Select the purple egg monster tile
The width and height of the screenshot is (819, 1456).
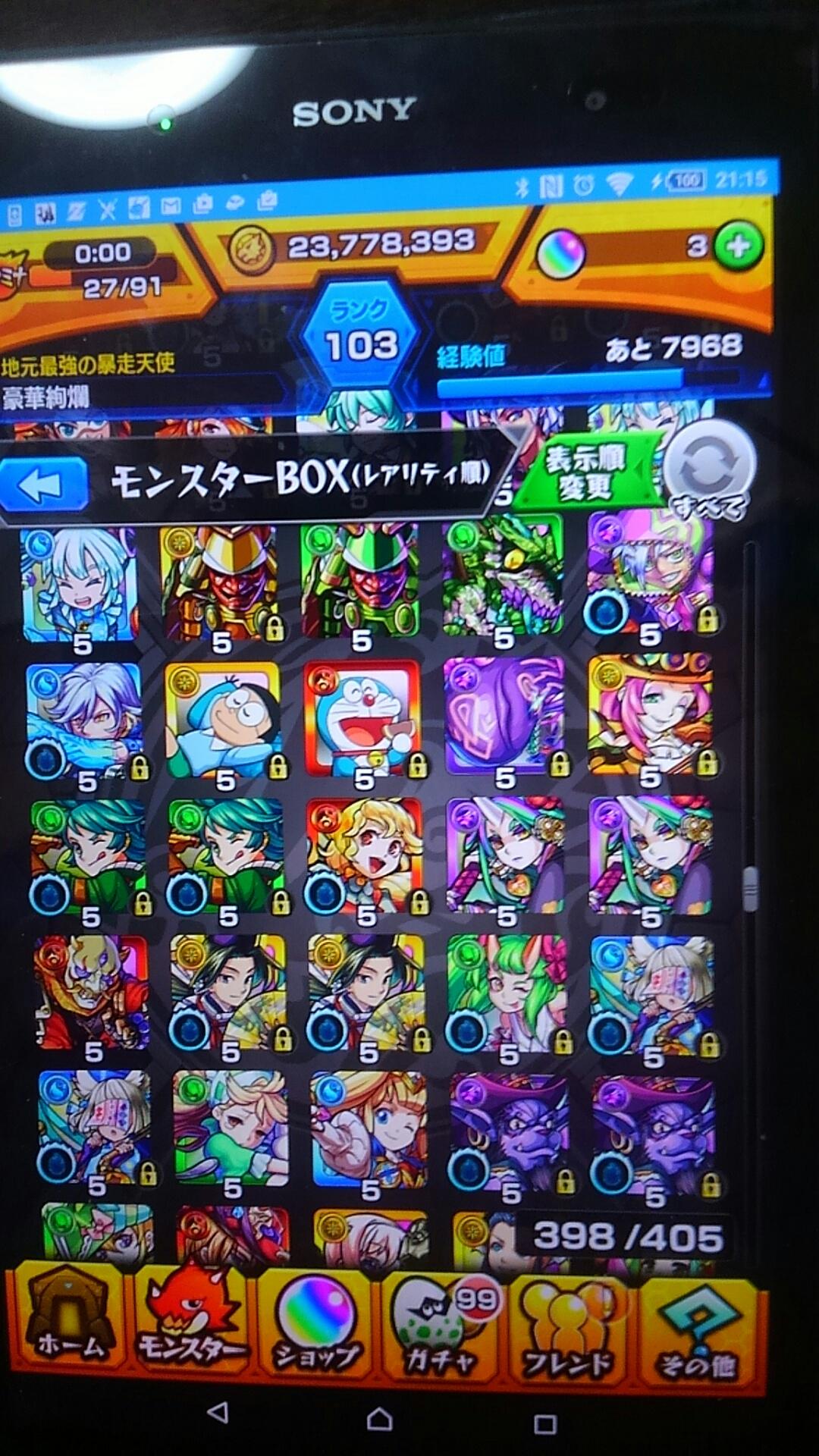504,717
